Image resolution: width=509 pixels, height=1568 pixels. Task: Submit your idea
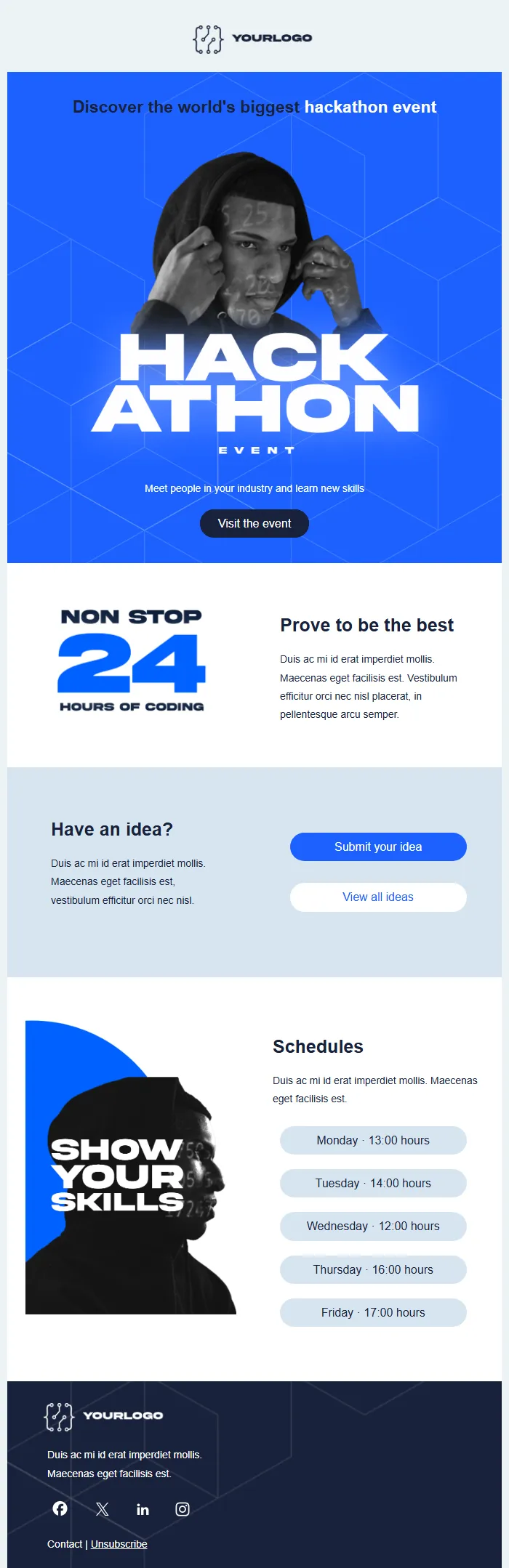tap(377, 846)
